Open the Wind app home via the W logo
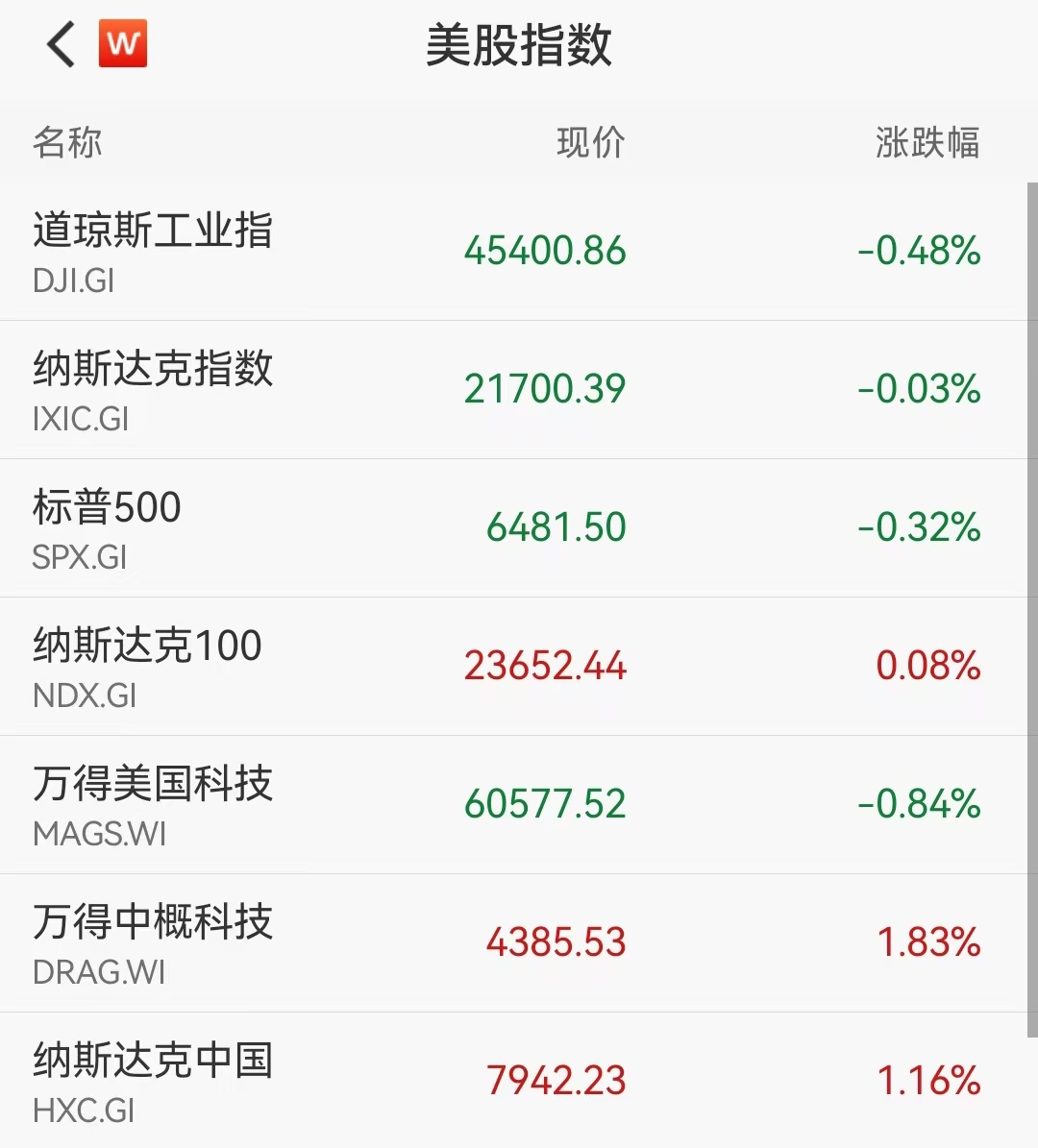 (x=123, y=43)
